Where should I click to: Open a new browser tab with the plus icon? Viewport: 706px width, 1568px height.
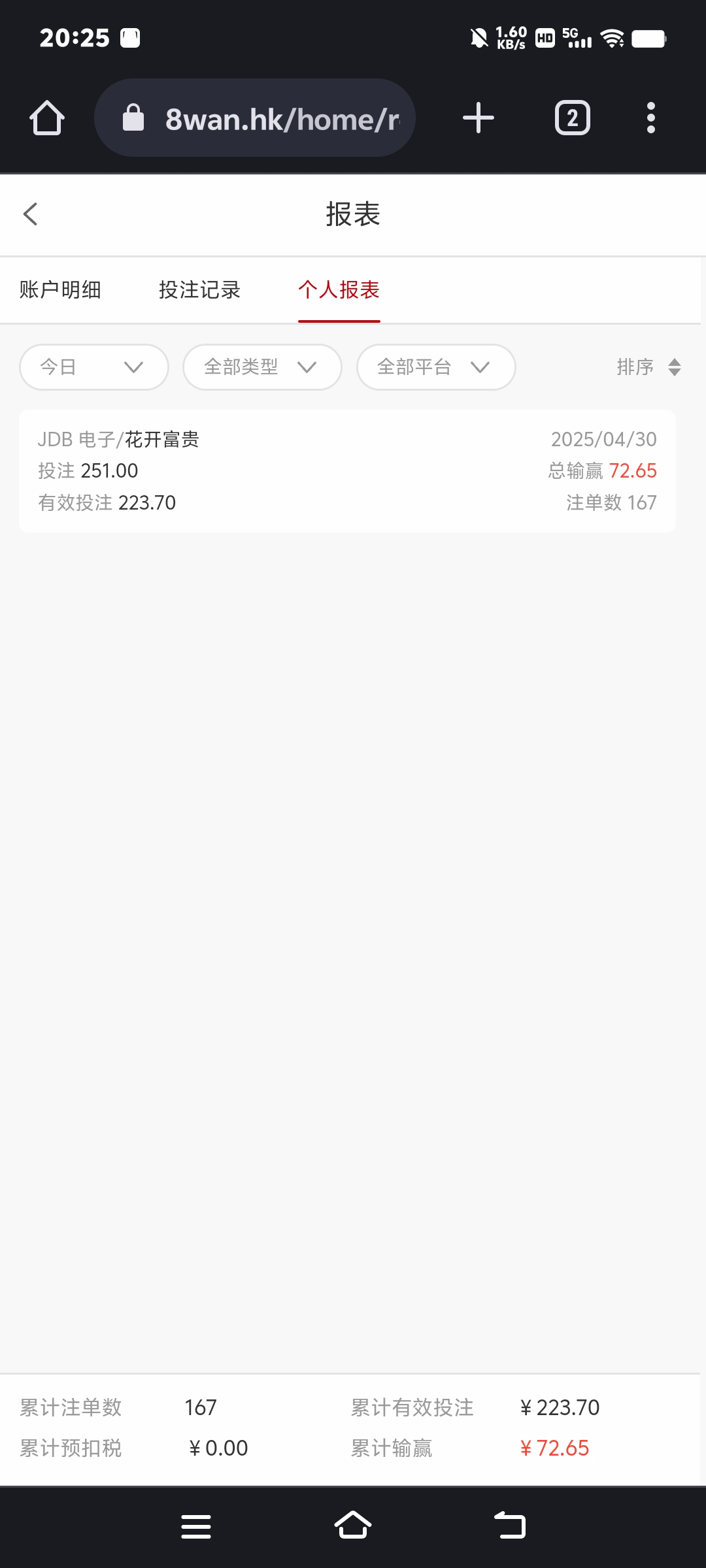pos(478,118)
